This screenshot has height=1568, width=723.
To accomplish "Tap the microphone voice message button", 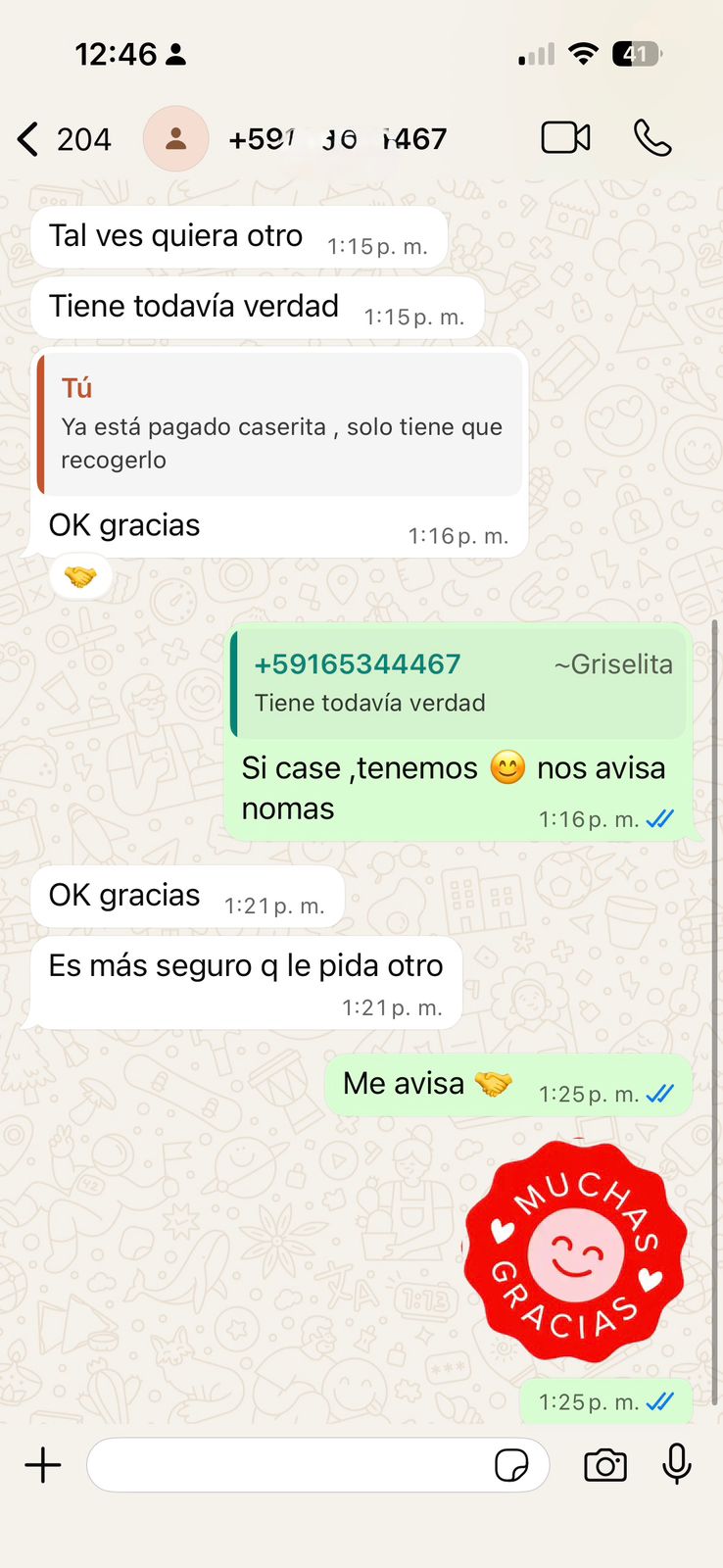I will (677, 1465).
